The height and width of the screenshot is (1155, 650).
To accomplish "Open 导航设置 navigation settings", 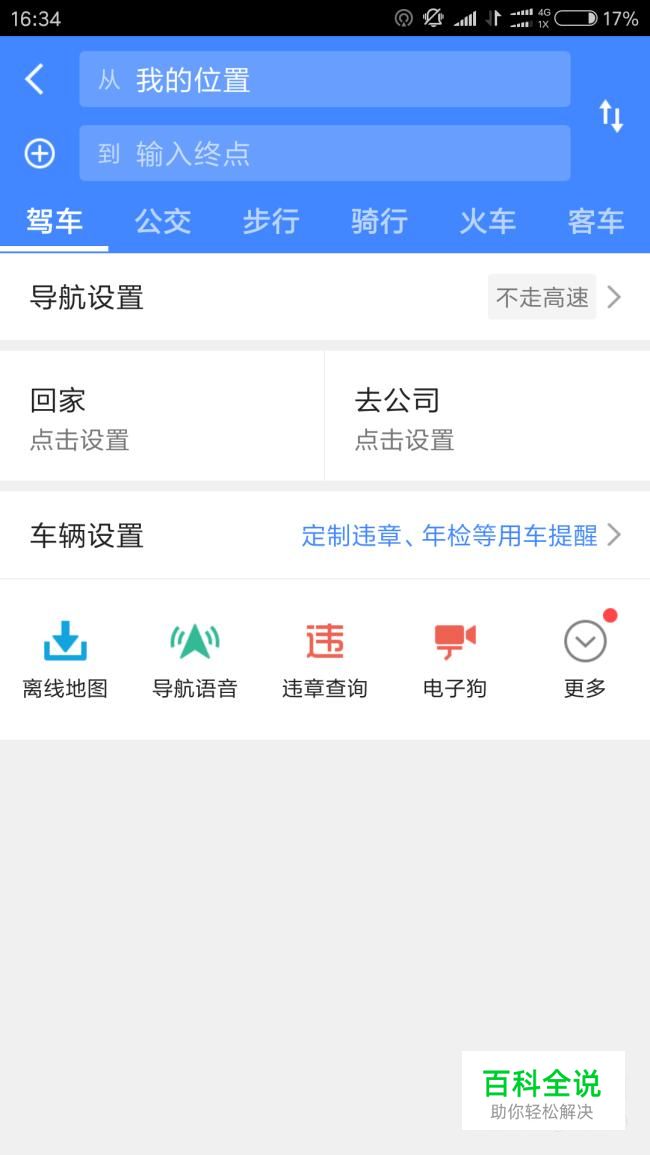I will coord(325,297).
